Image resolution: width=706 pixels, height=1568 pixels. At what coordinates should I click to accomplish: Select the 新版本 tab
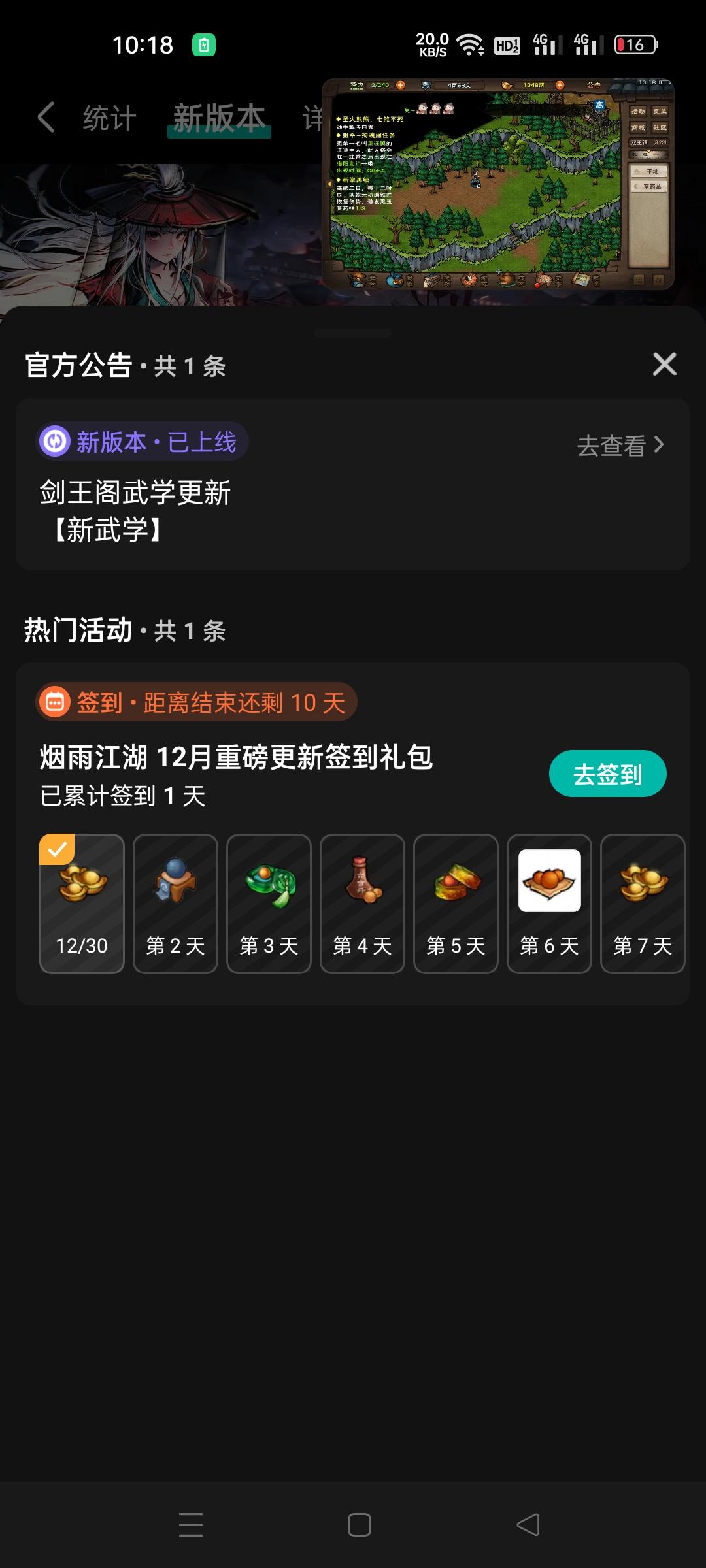(219, 118)
